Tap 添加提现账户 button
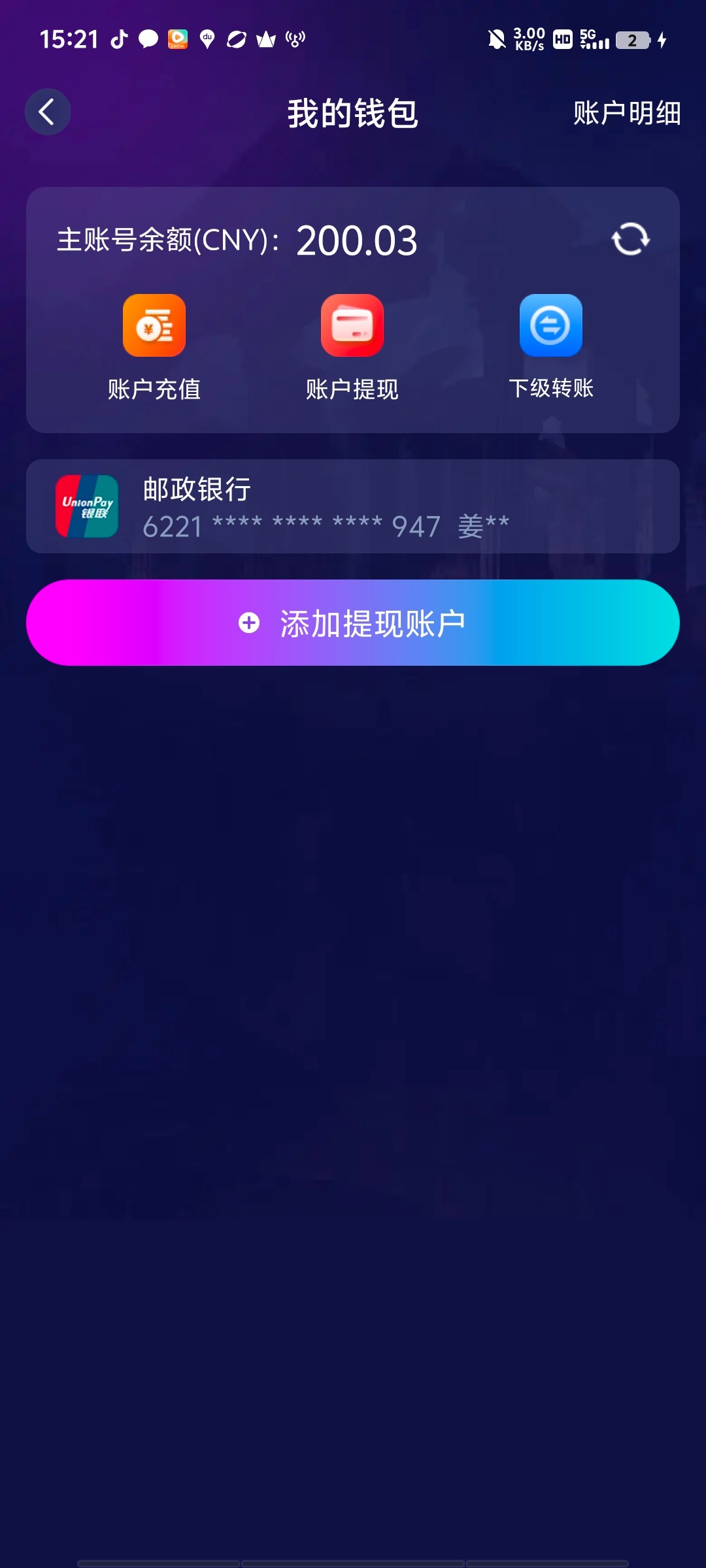Viewport: 706px width, 1568px height. 353,623
